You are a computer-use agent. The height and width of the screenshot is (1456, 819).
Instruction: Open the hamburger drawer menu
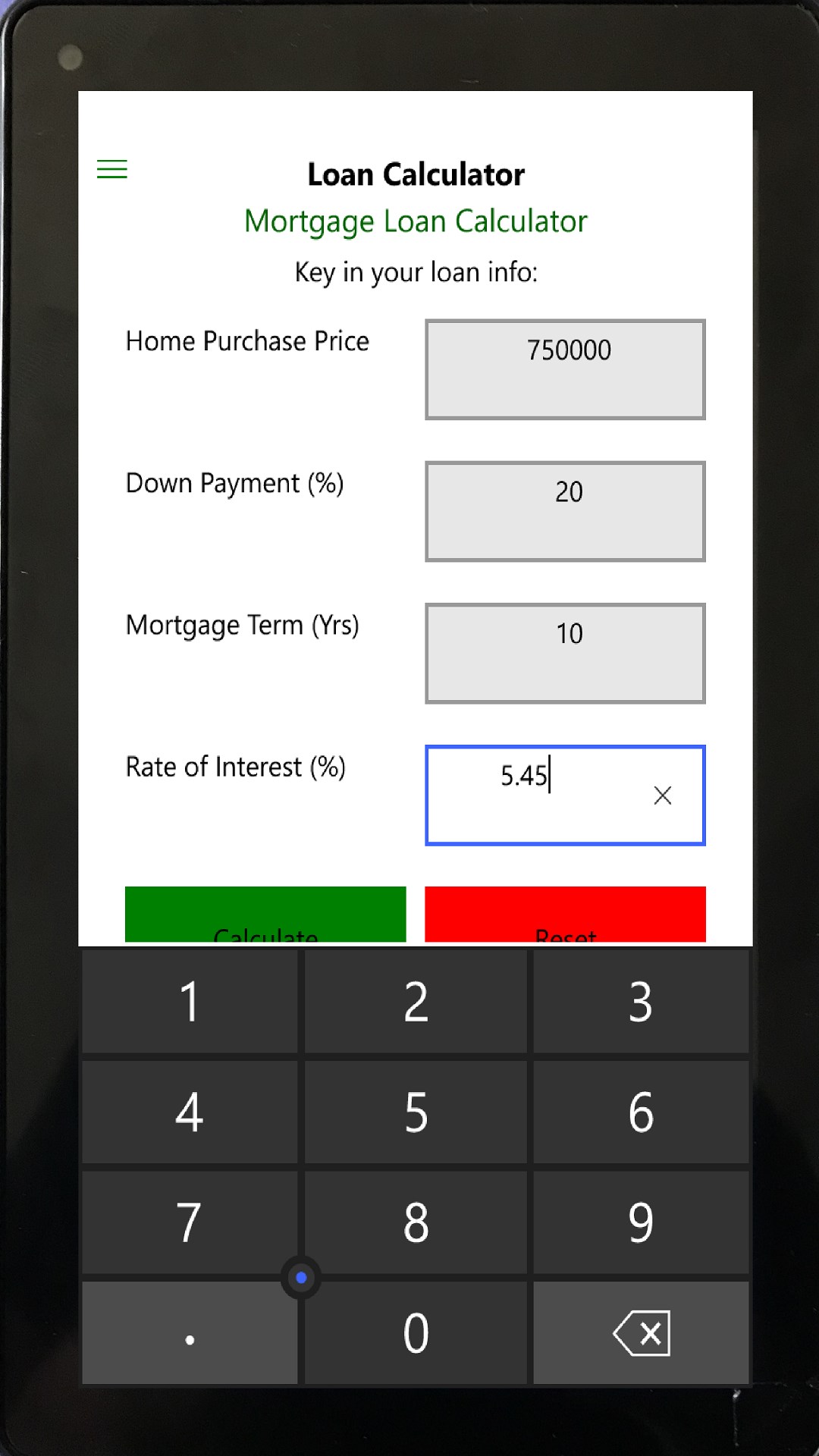(x=112, y=169)
